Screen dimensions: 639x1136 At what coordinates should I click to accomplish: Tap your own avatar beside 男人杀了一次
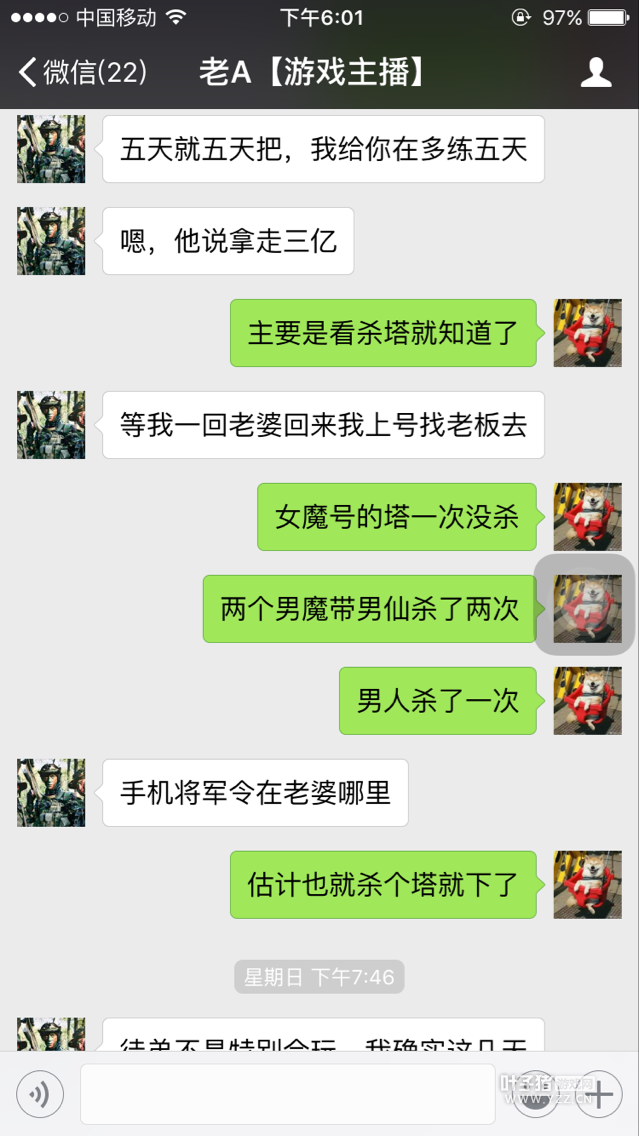pyautogui.click(x=588, y=701)
